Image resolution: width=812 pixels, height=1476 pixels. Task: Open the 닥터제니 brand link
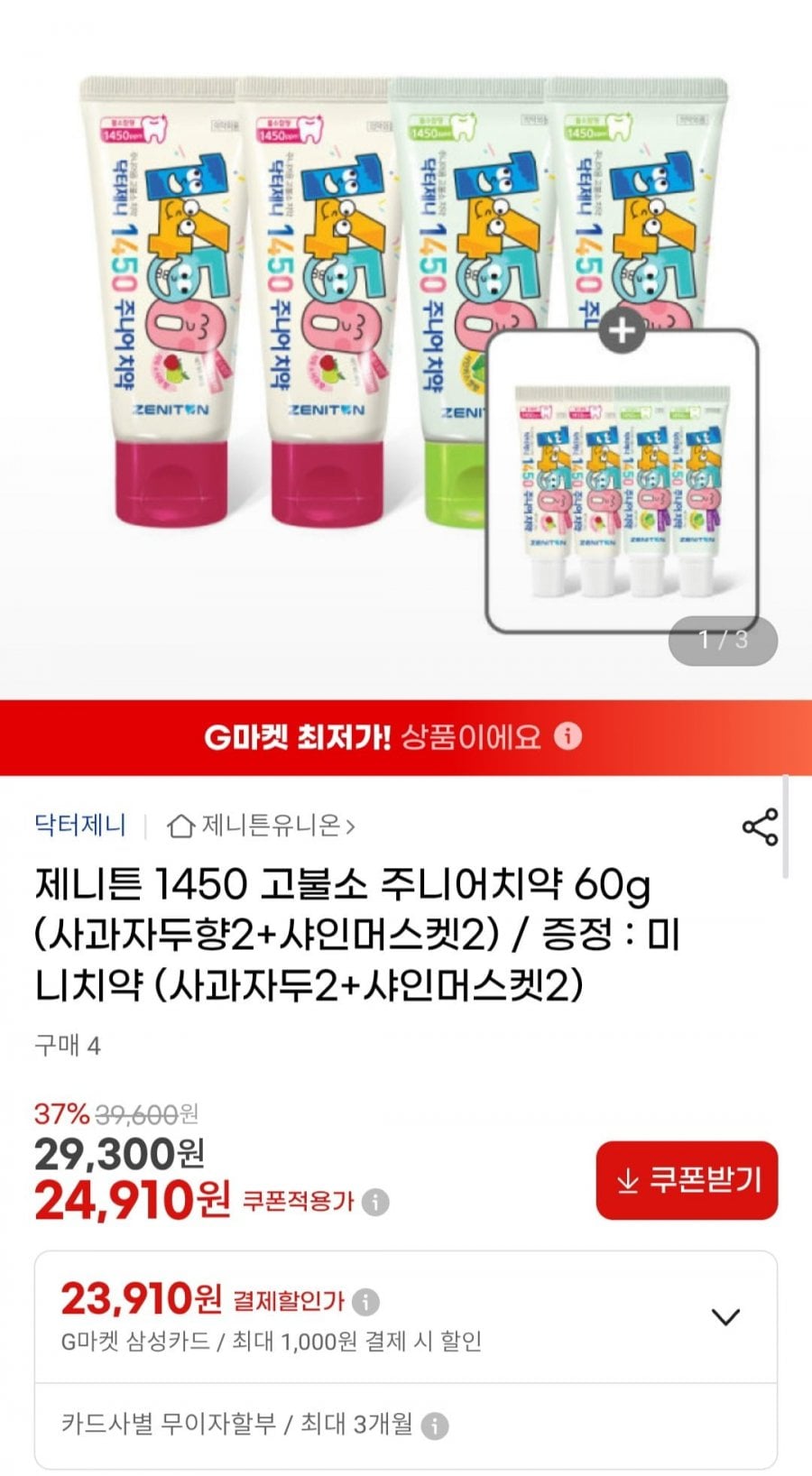tap(80, 826)
